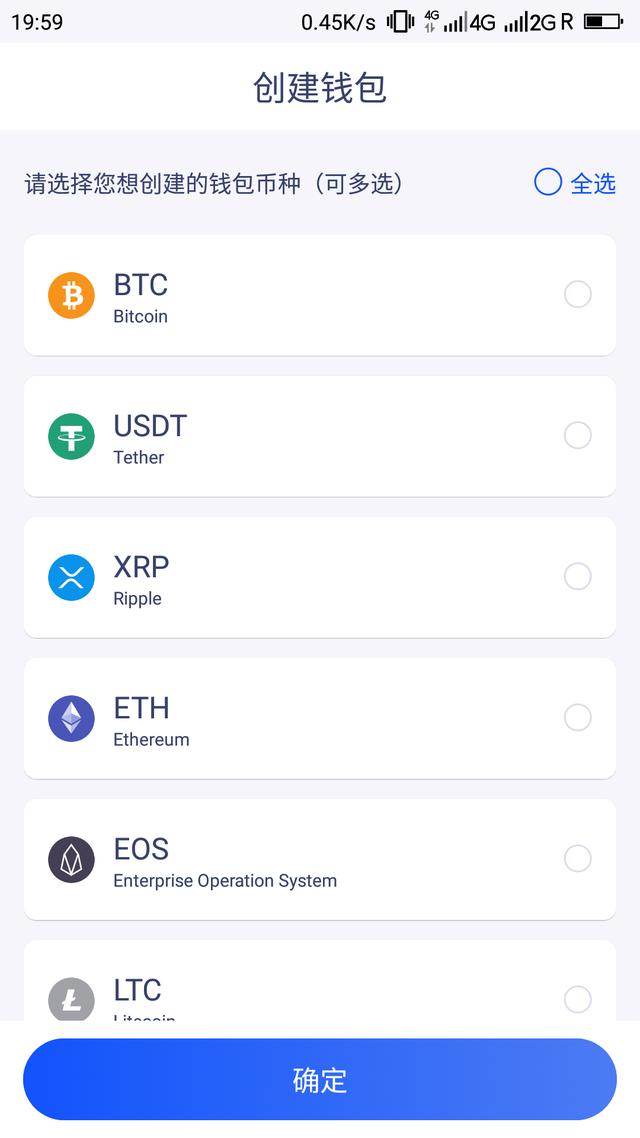Select ETH Ethereum wallet
Viewport: 640px width, 1138px height.
[x=320, y=719]
